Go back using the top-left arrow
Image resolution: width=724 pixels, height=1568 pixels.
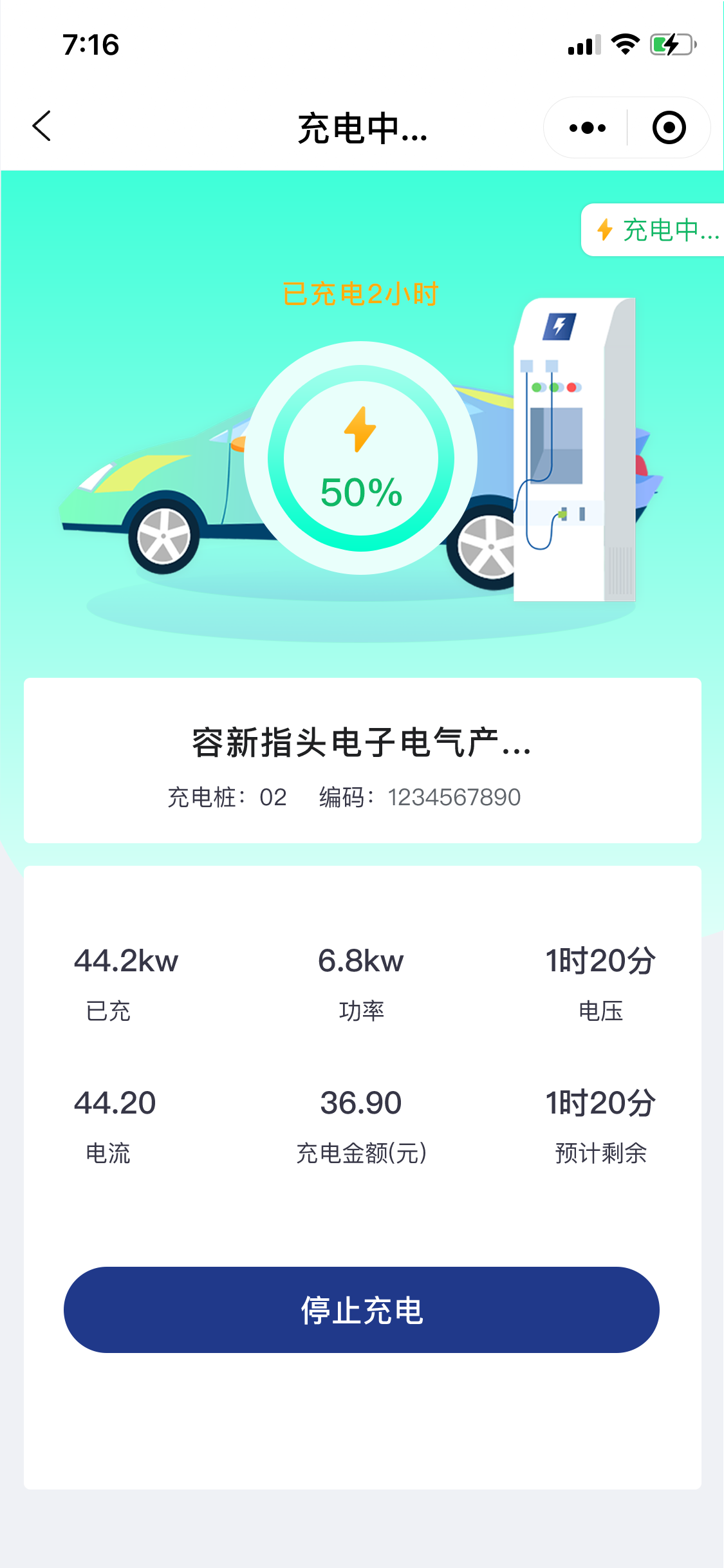42,126
